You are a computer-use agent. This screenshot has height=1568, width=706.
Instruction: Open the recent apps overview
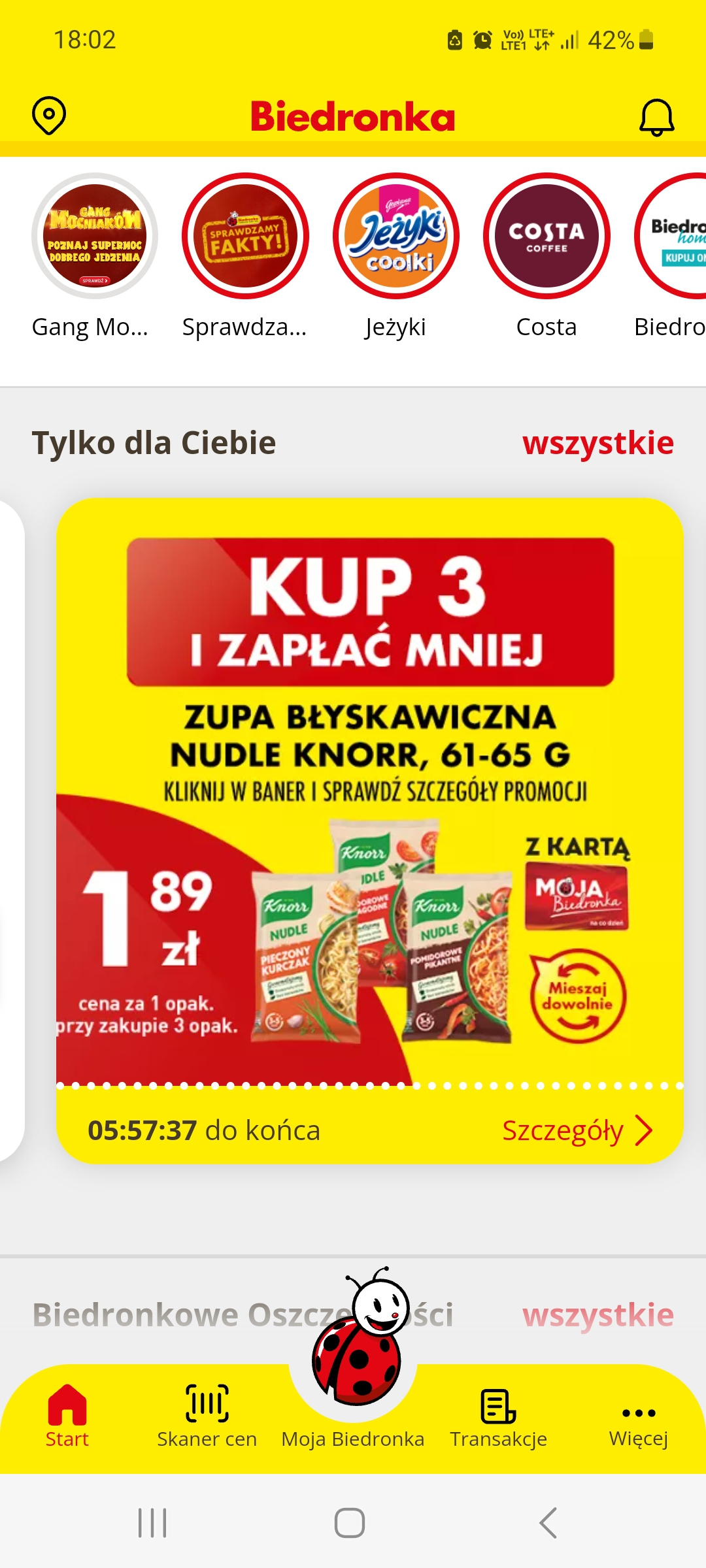pyautogui.click(x=152, y=1523)
